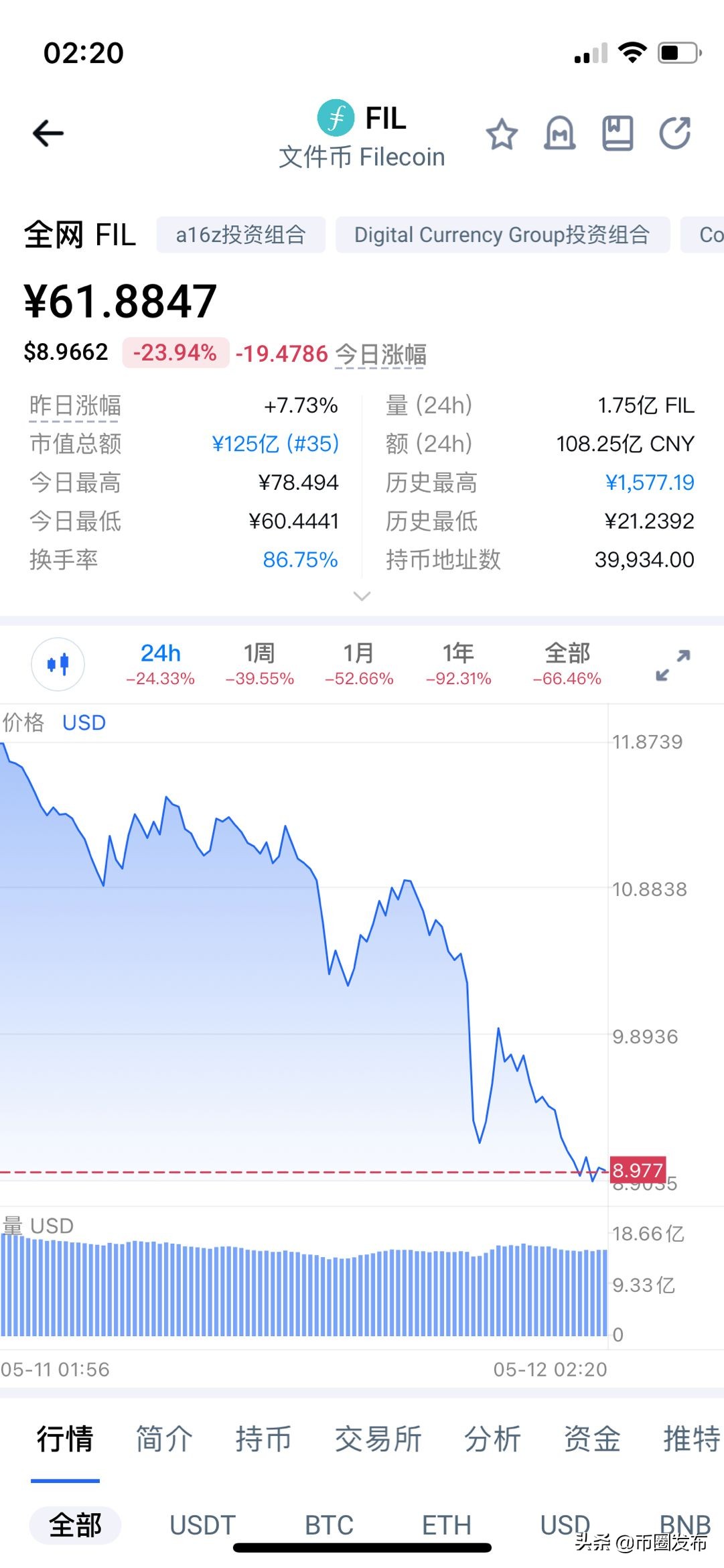
Task: Open the Filecoin whitepaper book icon
Action: pyautogui.click(x=618, y=132)
